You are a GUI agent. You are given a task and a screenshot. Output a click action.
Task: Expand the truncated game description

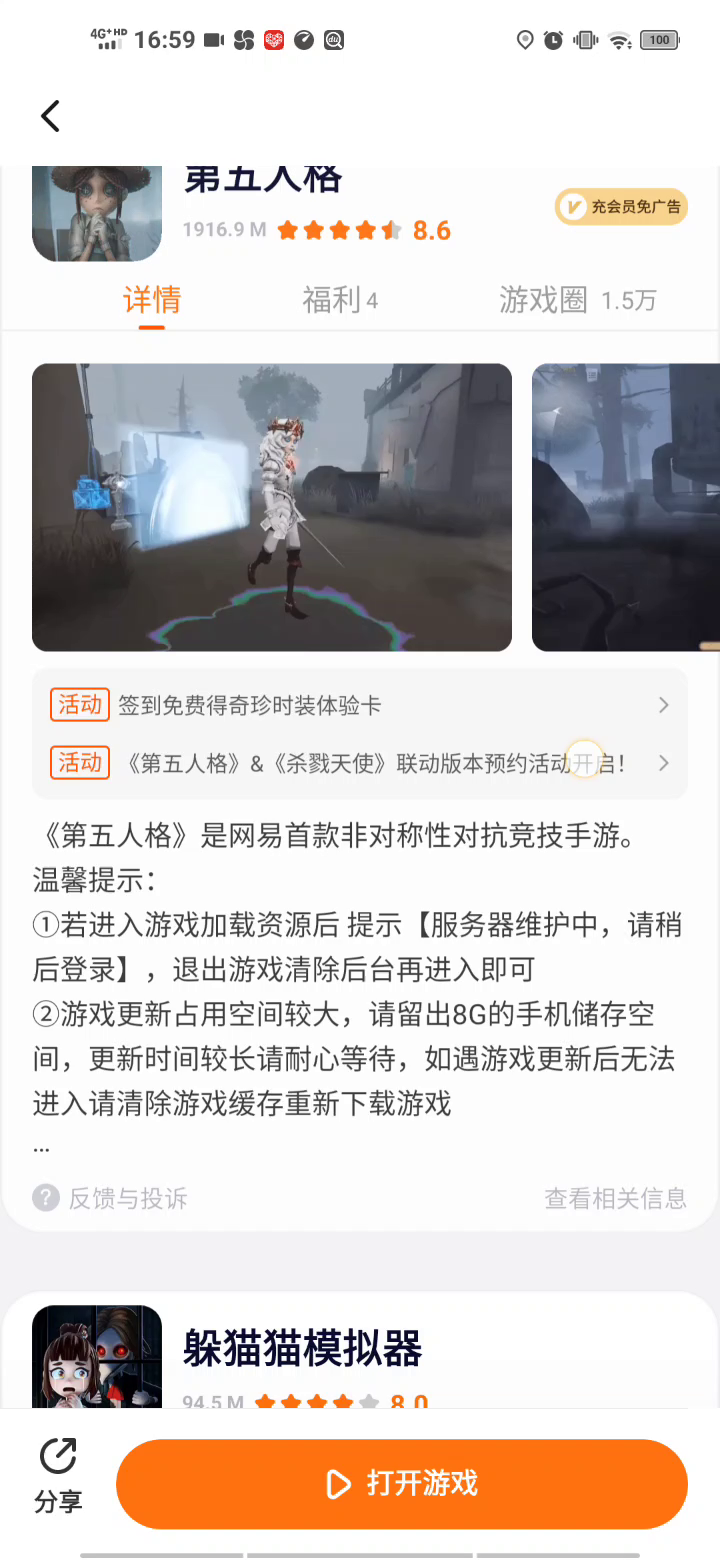coord(42,1146)
